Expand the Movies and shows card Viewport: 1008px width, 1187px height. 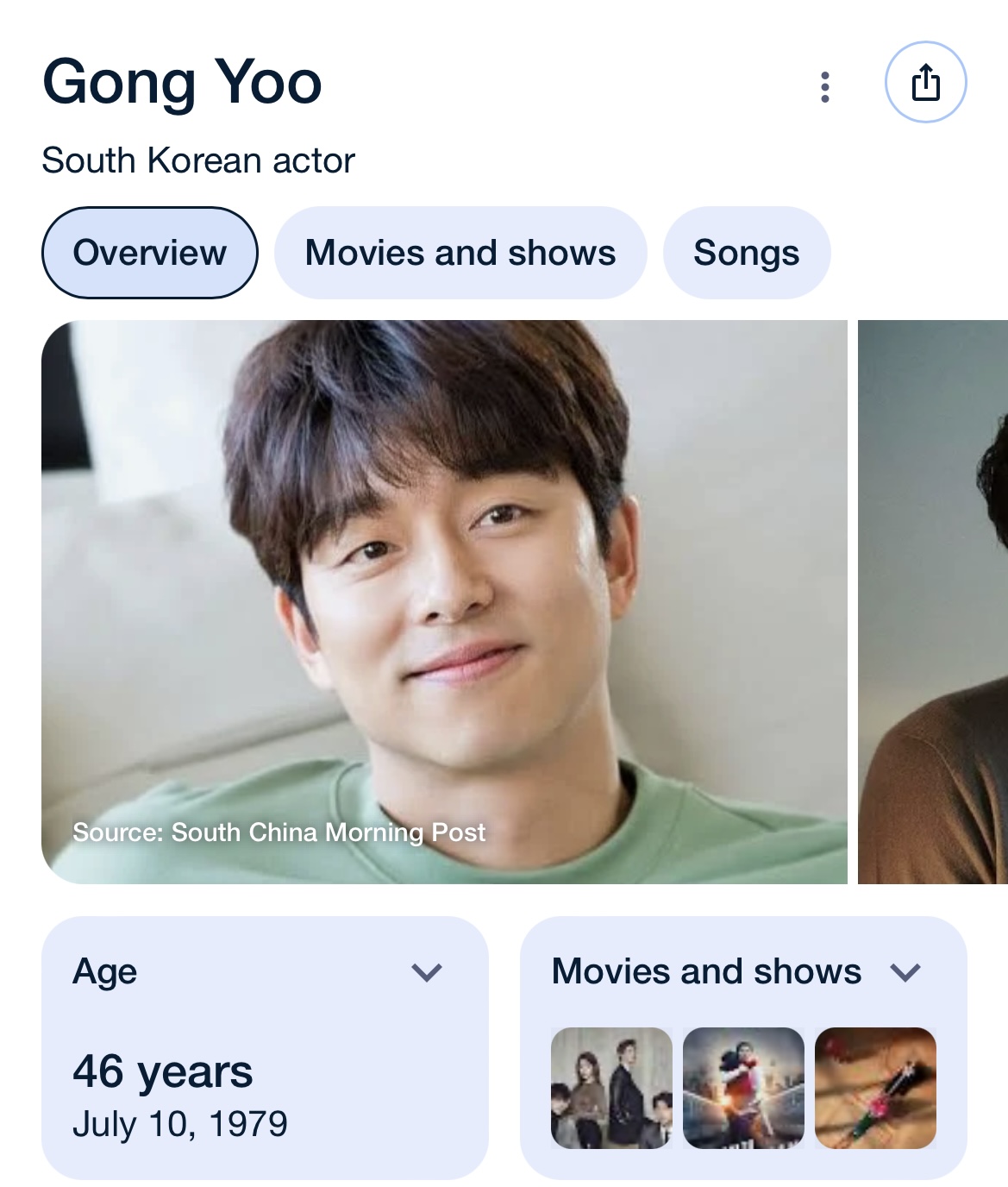coord(905,972)
